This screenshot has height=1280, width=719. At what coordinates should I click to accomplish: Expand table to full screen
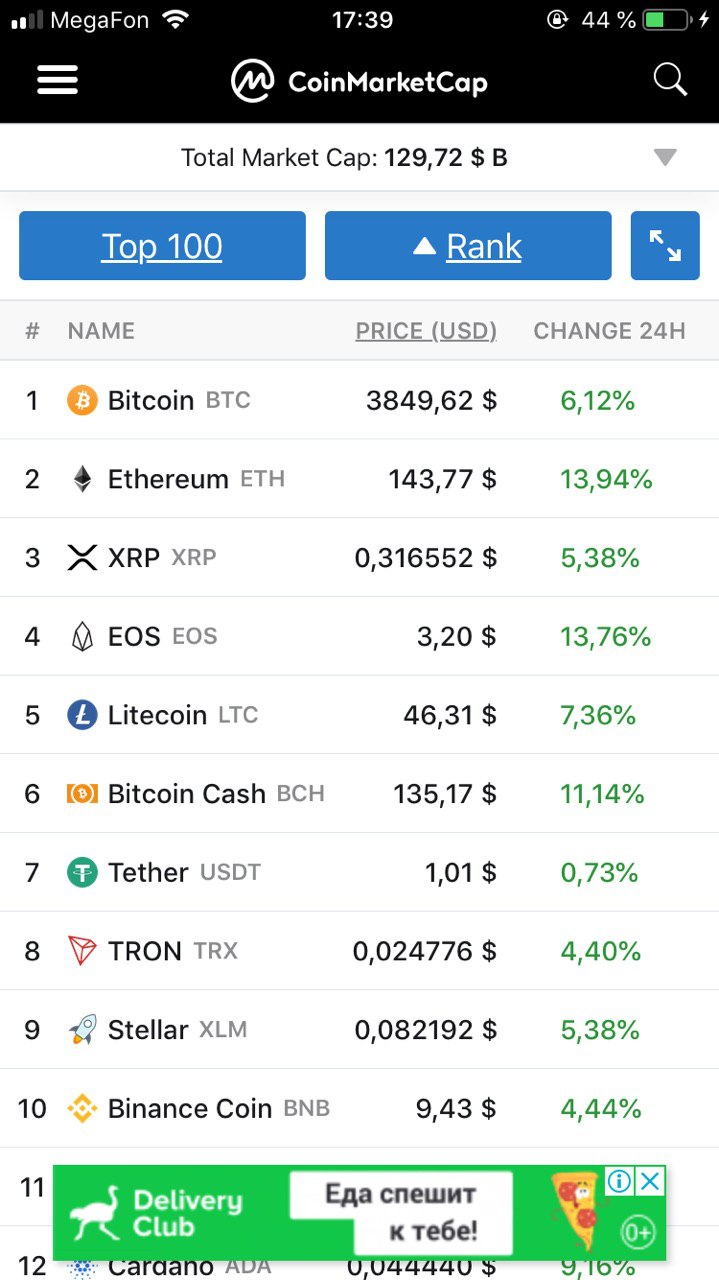pyautogui.click(x=665, y=246)
